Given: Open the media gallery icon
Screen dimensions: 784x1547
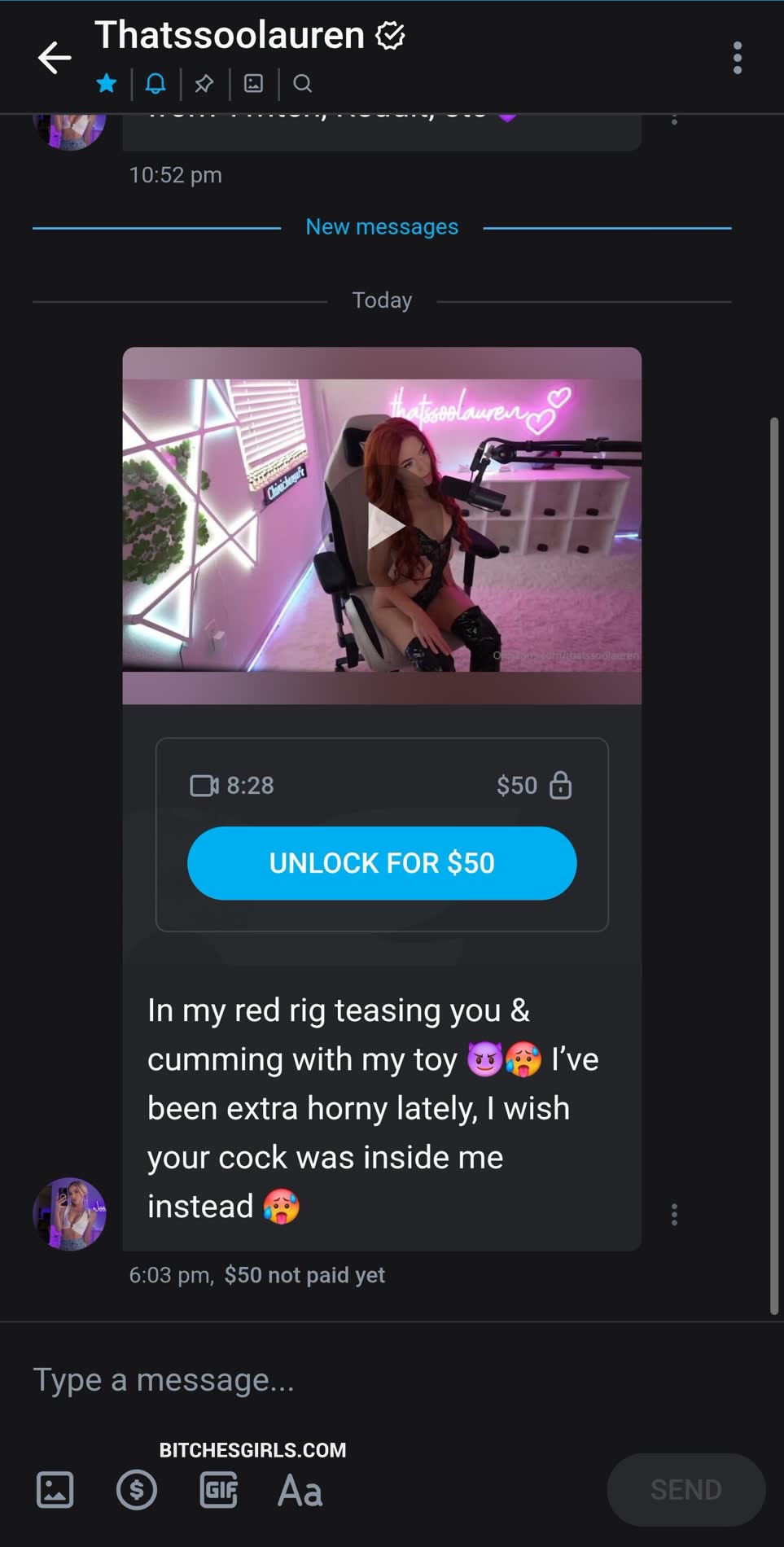Looking at the screenshot, I should 254,83.
